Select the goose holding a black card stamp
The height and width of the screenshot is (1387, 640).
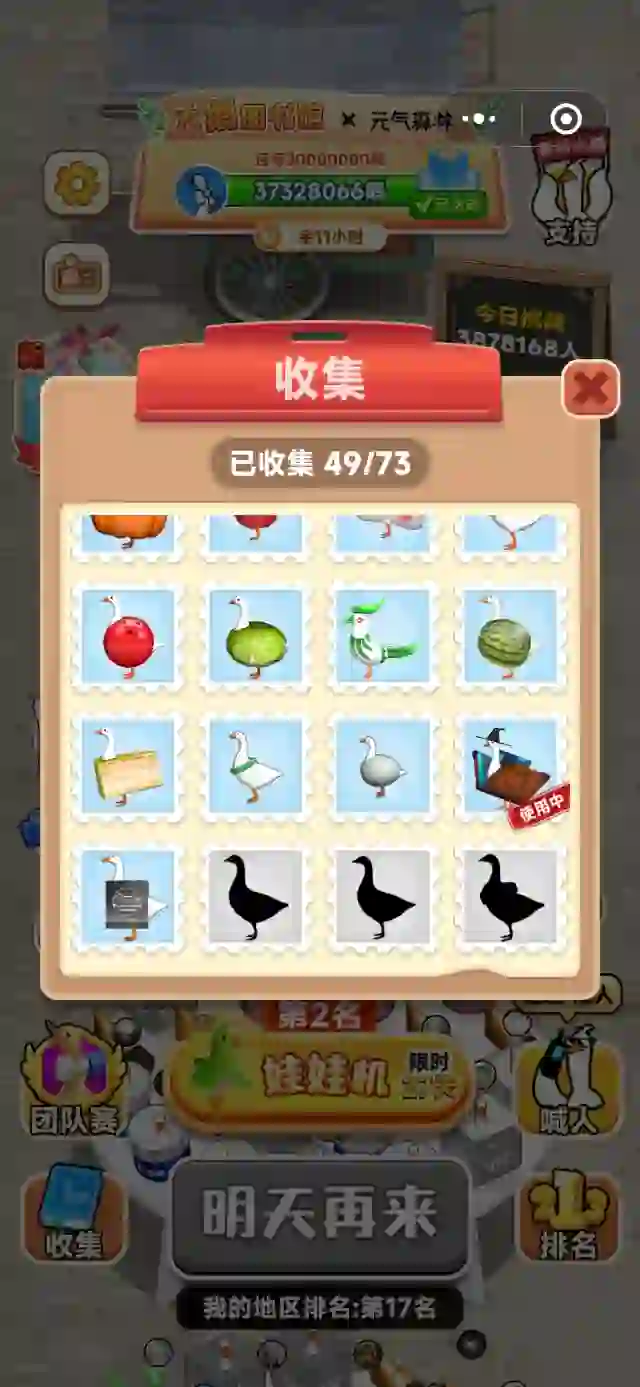(128, 897)
